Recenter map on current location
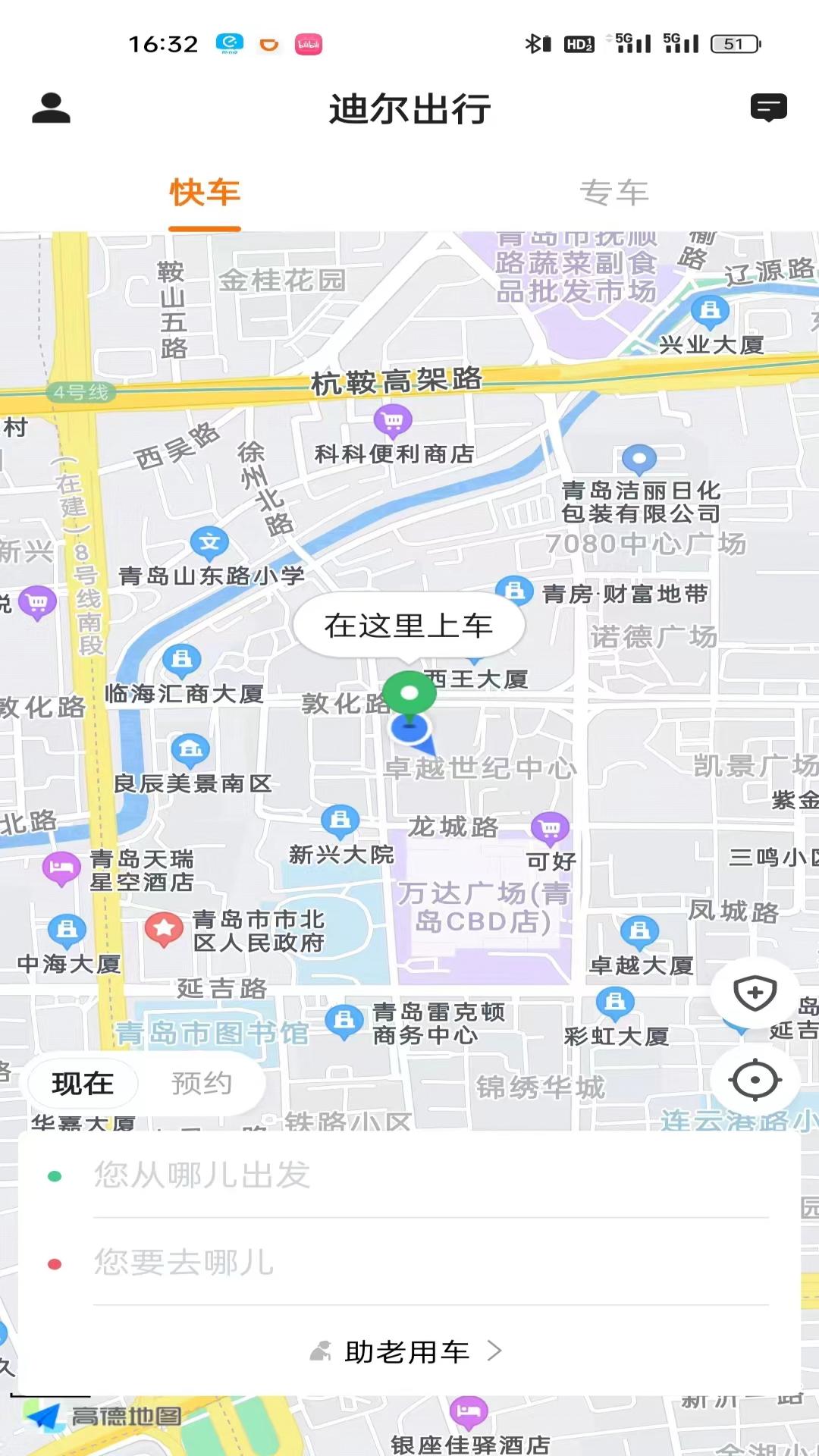The height and width of the screenshot is (1456, 819). point(755,1080)
